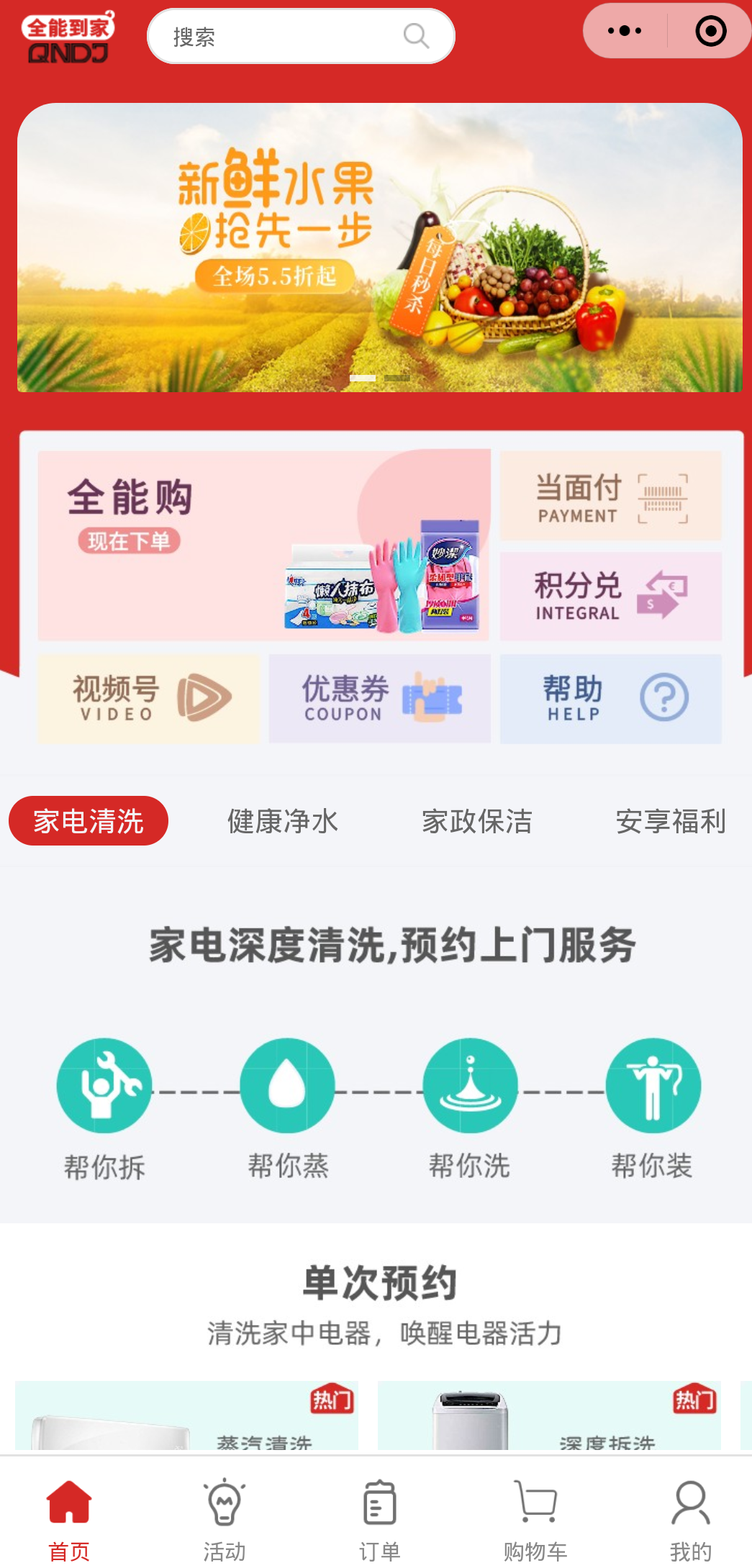Image resolution: width=752 pixels, height=1568 pixels.
Task: Switch to the 家政保洁 tab
Action: point(476,821)
